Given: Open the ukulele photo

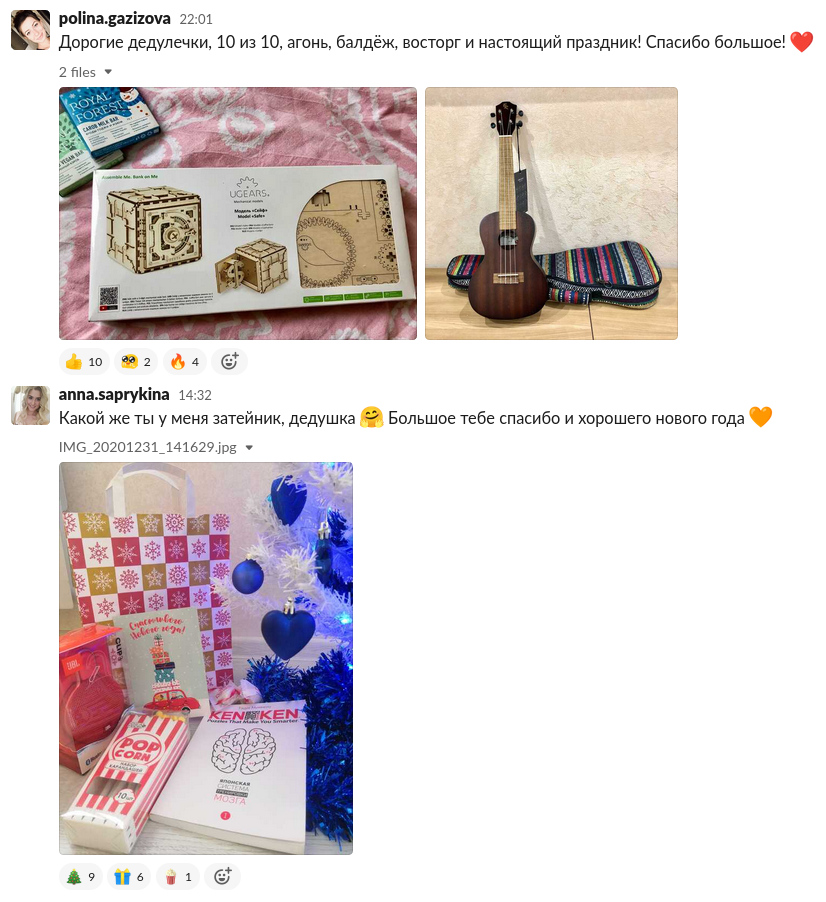Looking at the screenshot, I should point(551,213).
